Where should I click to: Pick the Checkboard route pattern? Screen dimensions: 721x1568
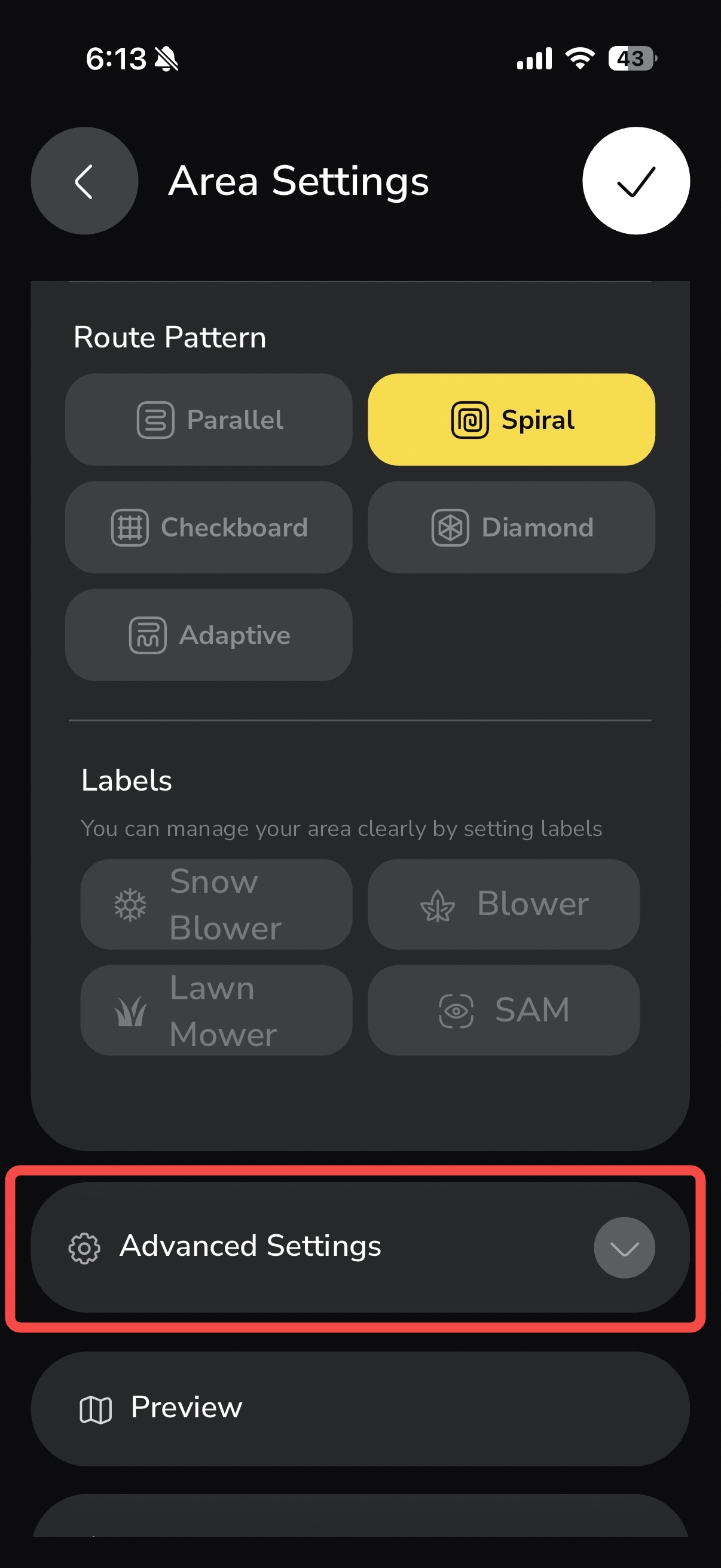coord(209,527)
